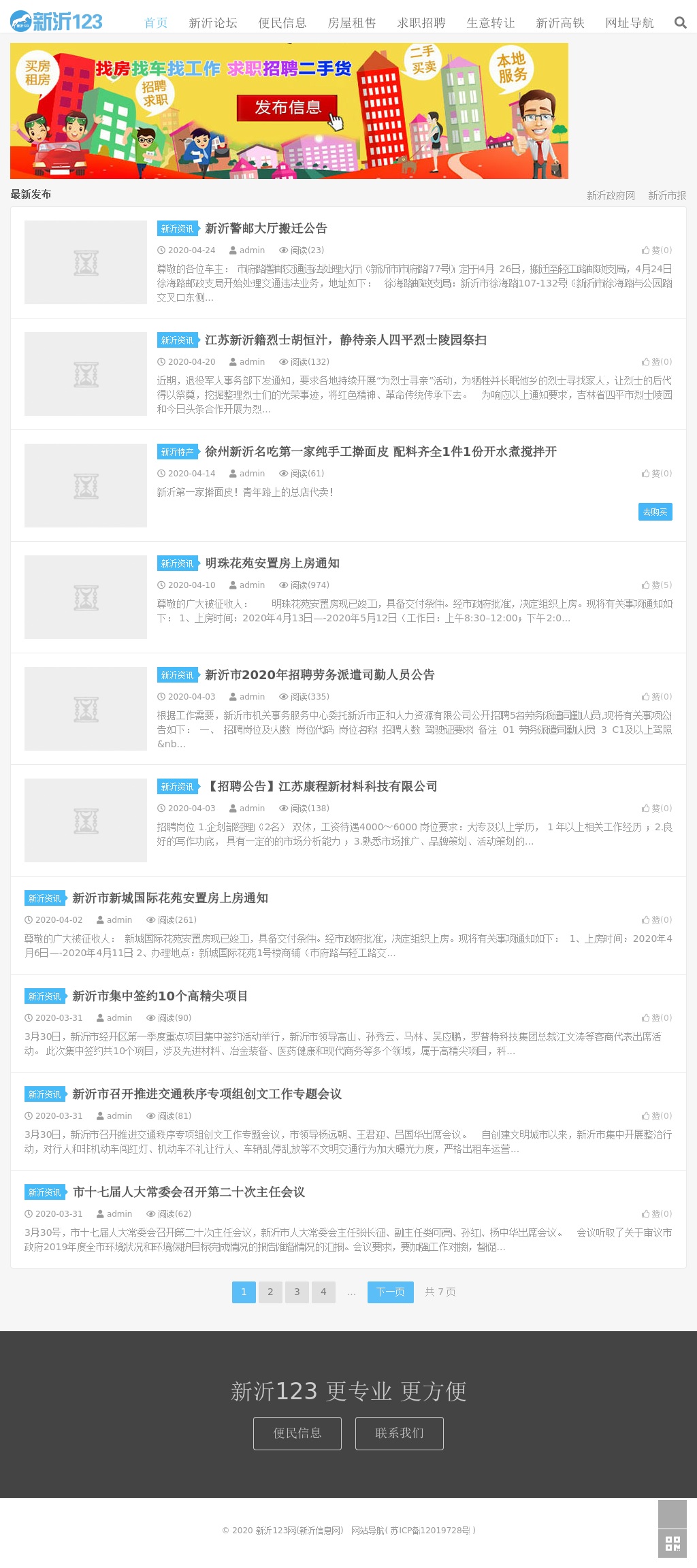Tap 下一页 next page button
The width and height of the screenshot is (697, 1568).
[x=390, y=1292]
